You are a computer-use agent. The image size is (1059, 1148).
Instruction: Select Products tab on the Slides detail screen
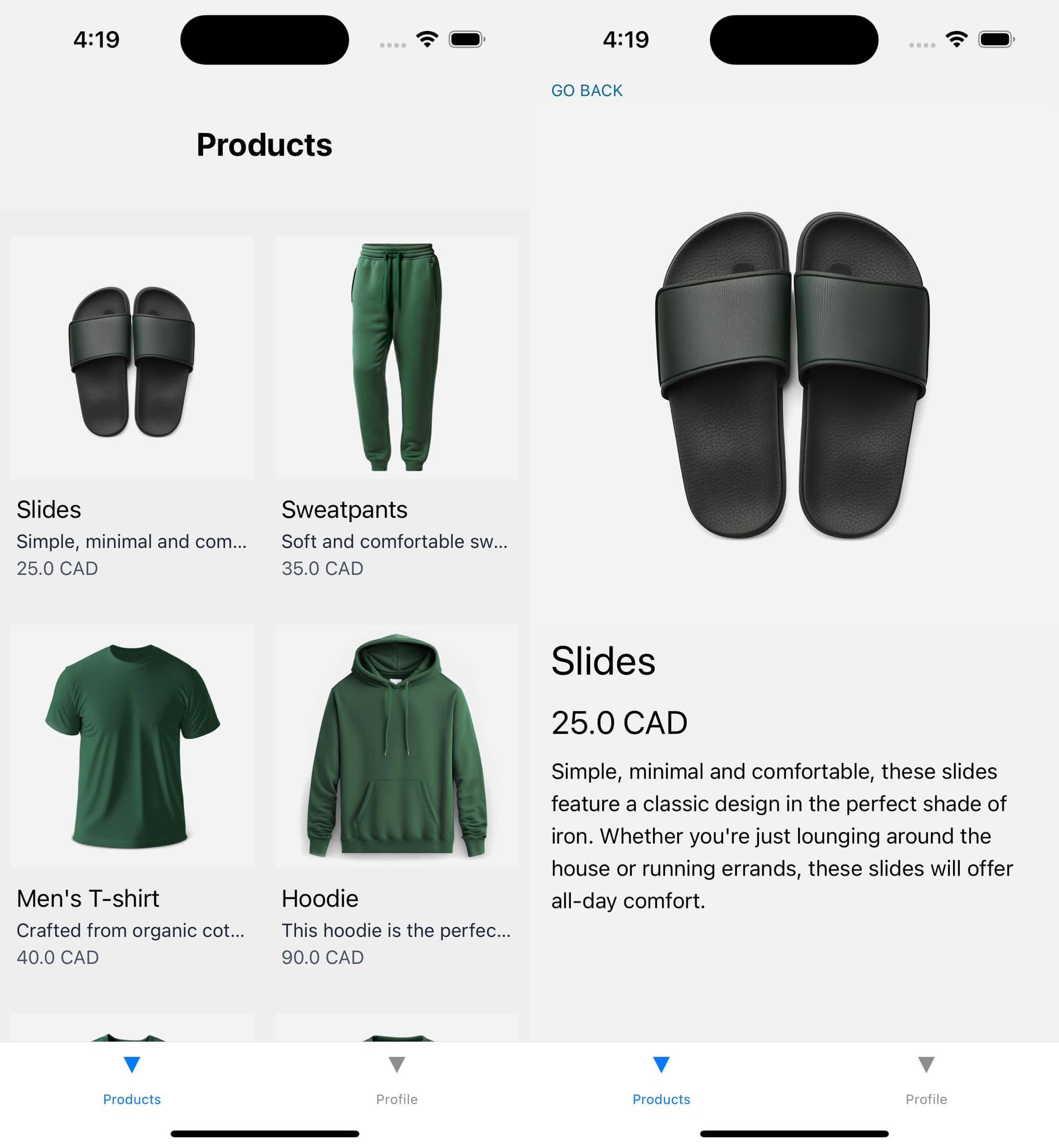pos(661,1080)
